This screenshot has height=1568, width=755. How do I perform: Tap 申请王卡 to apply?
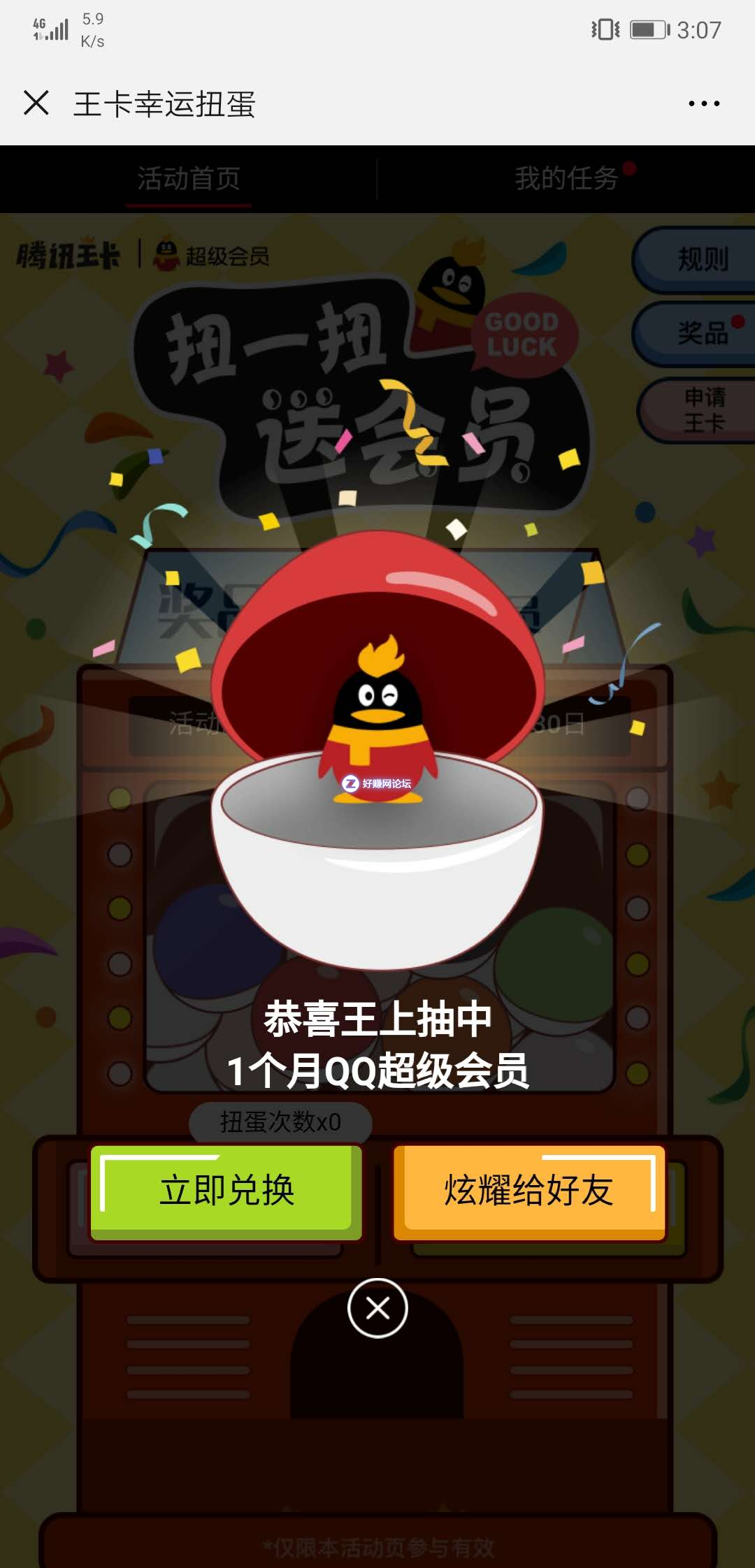(703, 410)
